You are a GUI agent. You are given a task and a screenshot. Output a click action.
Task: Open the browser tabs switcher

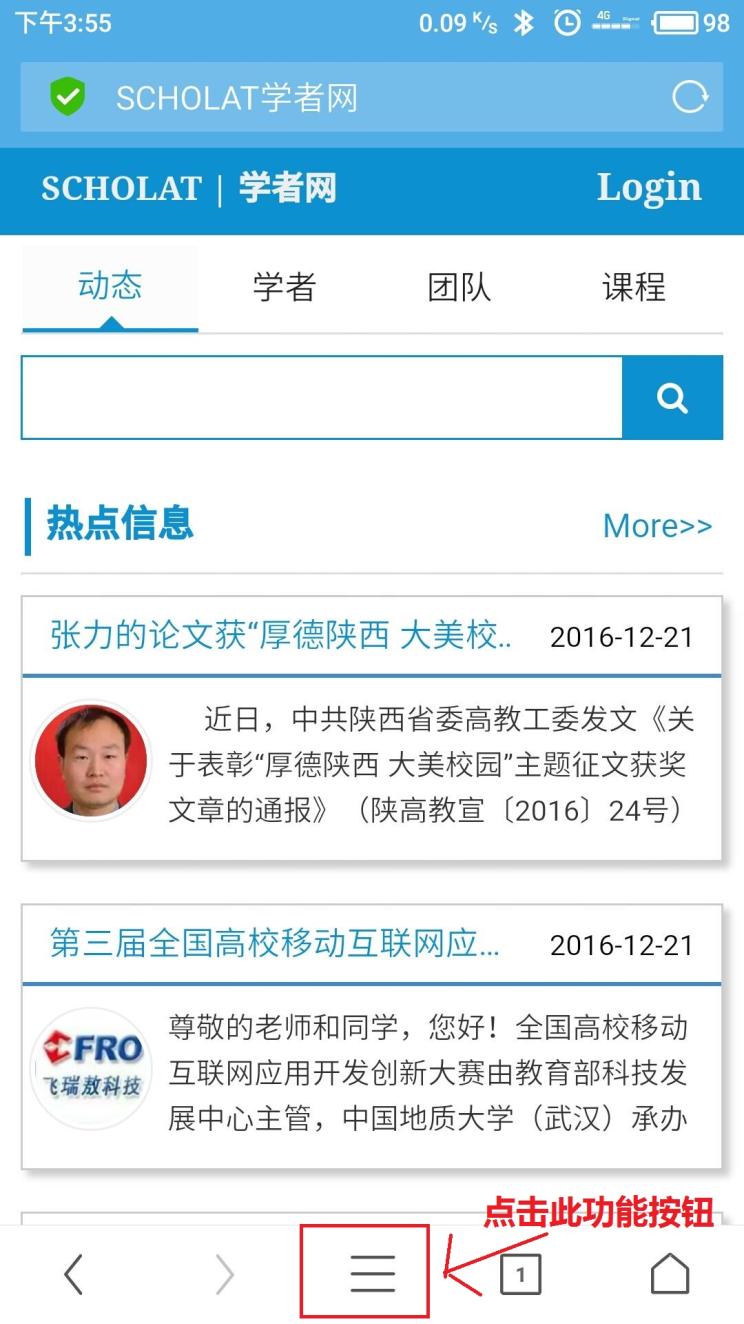tap(520, 1274)
